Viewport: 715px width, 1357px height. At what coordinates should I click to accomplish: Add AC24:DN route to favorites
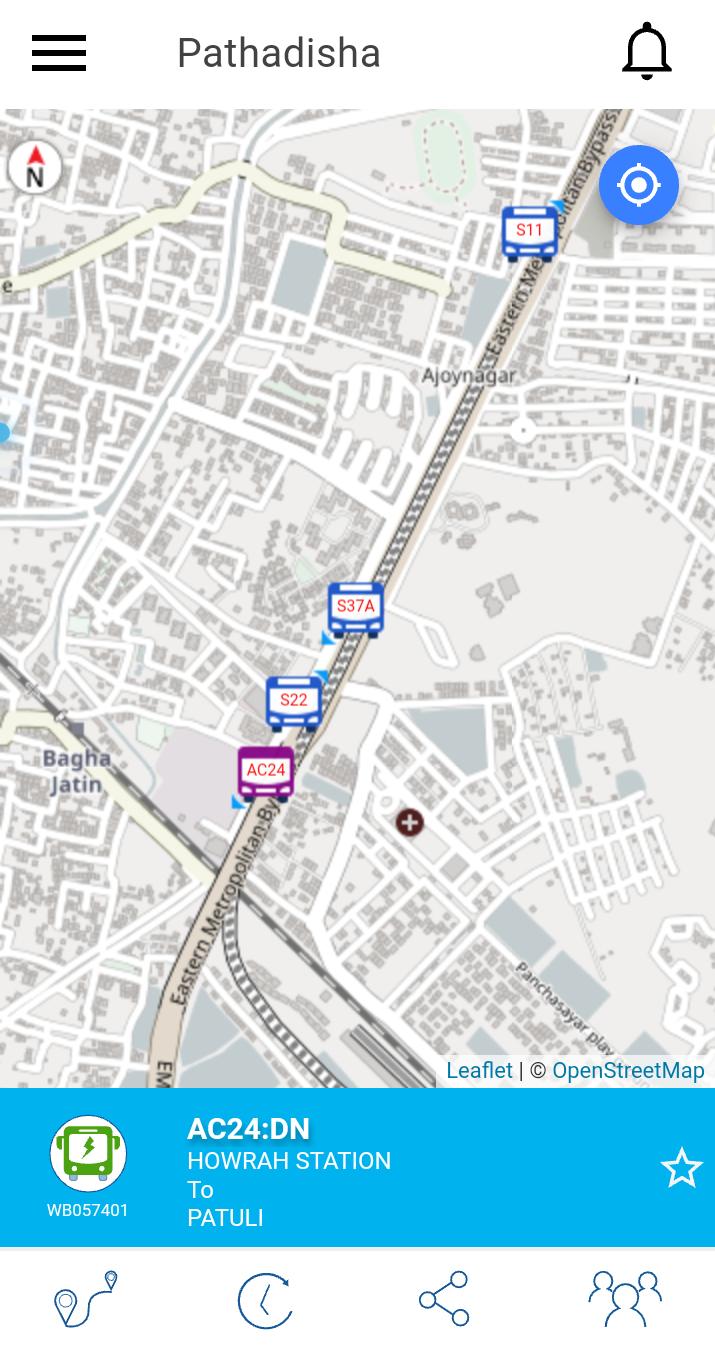pyautogui.click(x=681, y=1168)
